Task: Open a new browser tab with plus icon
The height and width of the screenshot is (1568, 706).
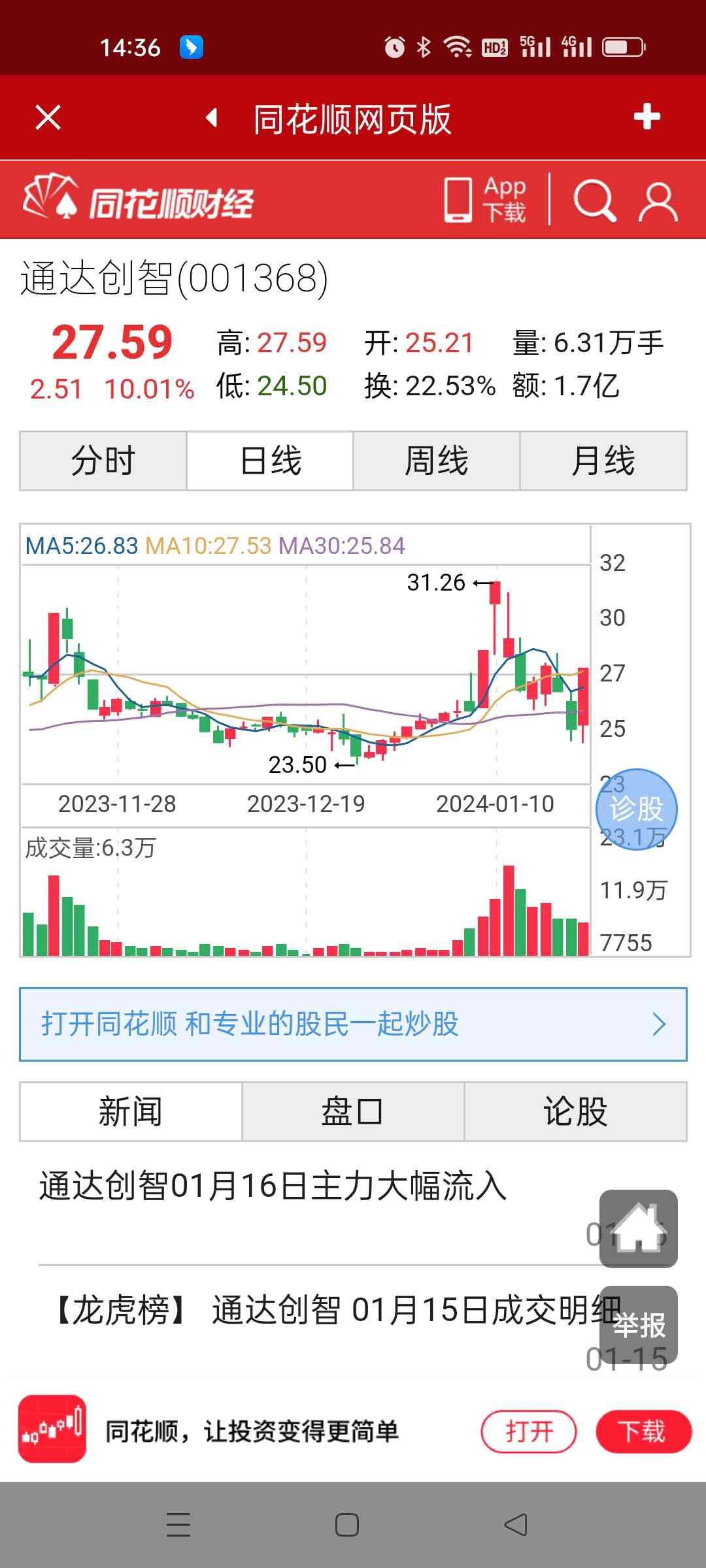Action: [x=648, y=118]
